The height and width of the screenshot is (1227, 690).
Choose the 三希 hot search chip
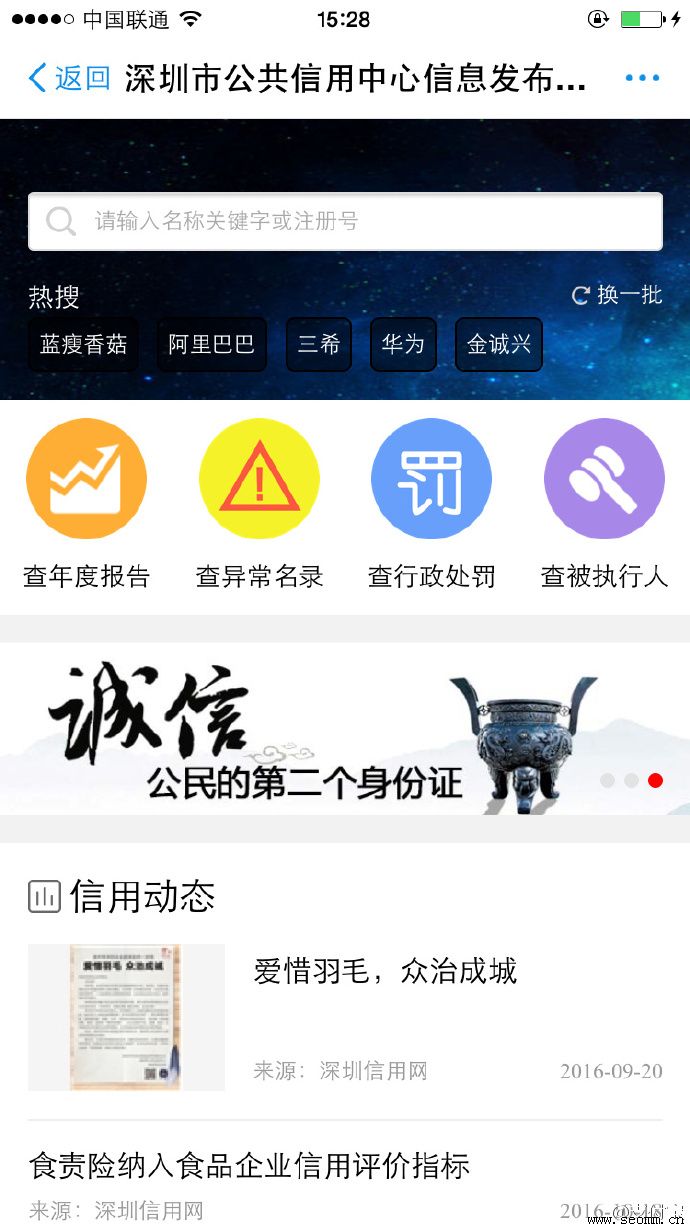point(318,345)
